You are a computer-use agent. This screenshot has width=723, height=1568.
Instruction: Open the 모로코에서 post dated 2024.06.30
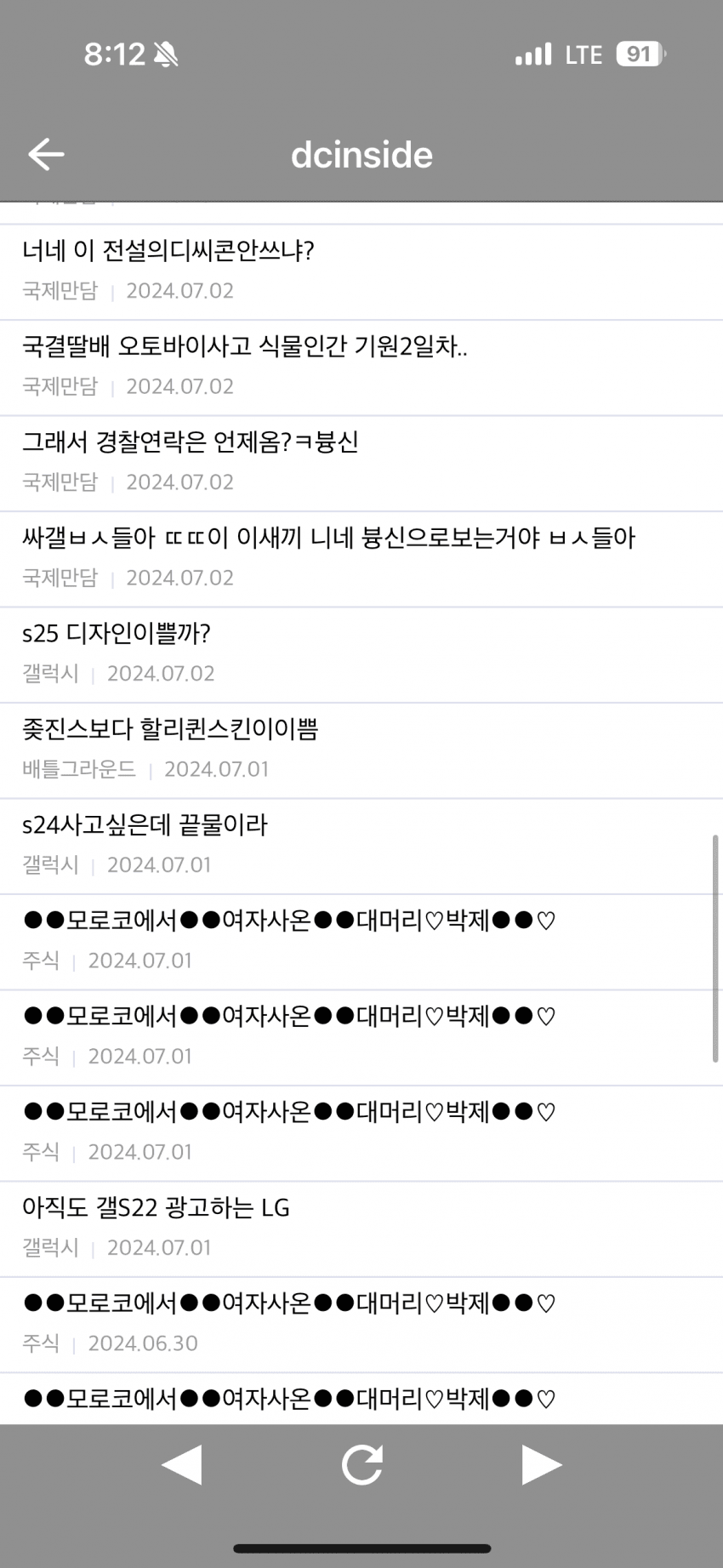tap(289, 1303)
